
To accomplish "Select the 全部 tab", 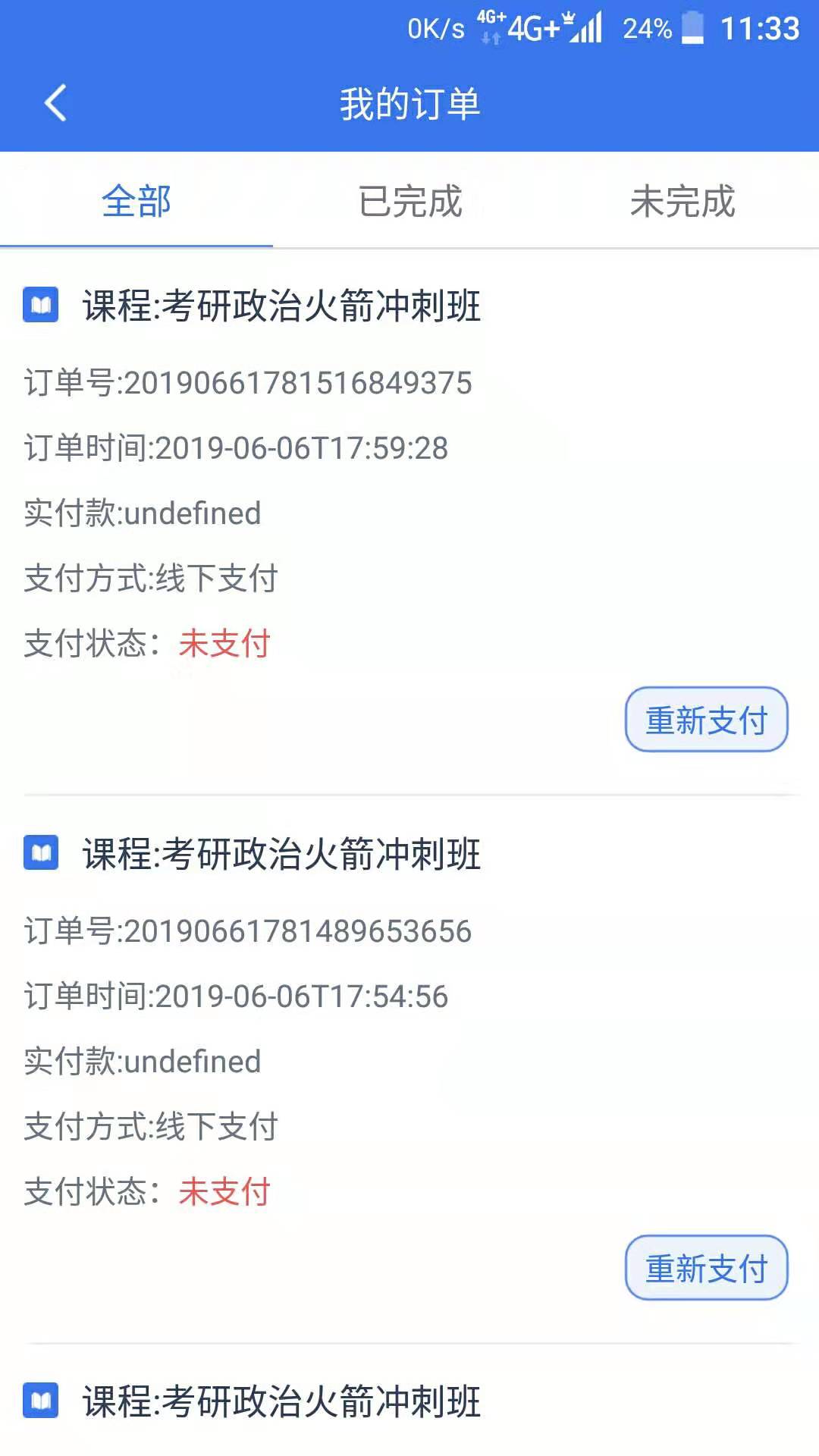I will 136,202.
